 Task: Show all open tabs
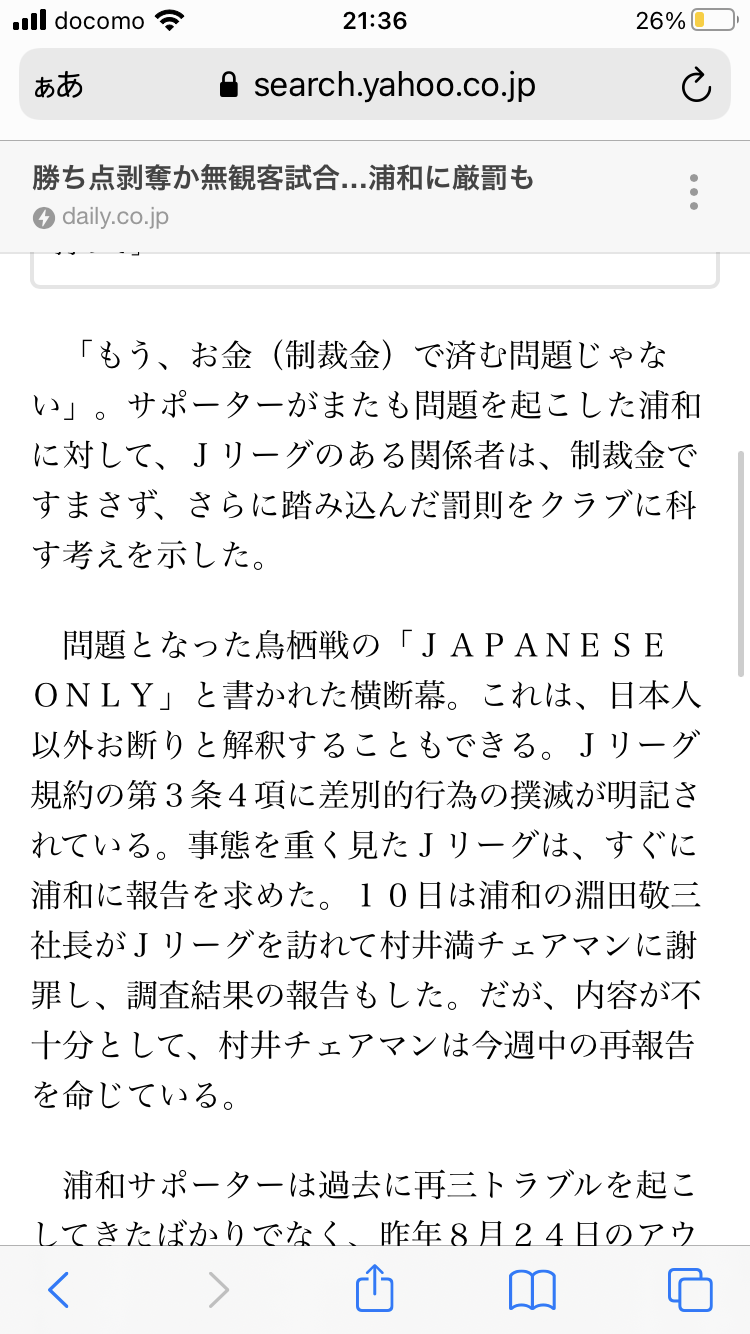(x=690, y=1289)
